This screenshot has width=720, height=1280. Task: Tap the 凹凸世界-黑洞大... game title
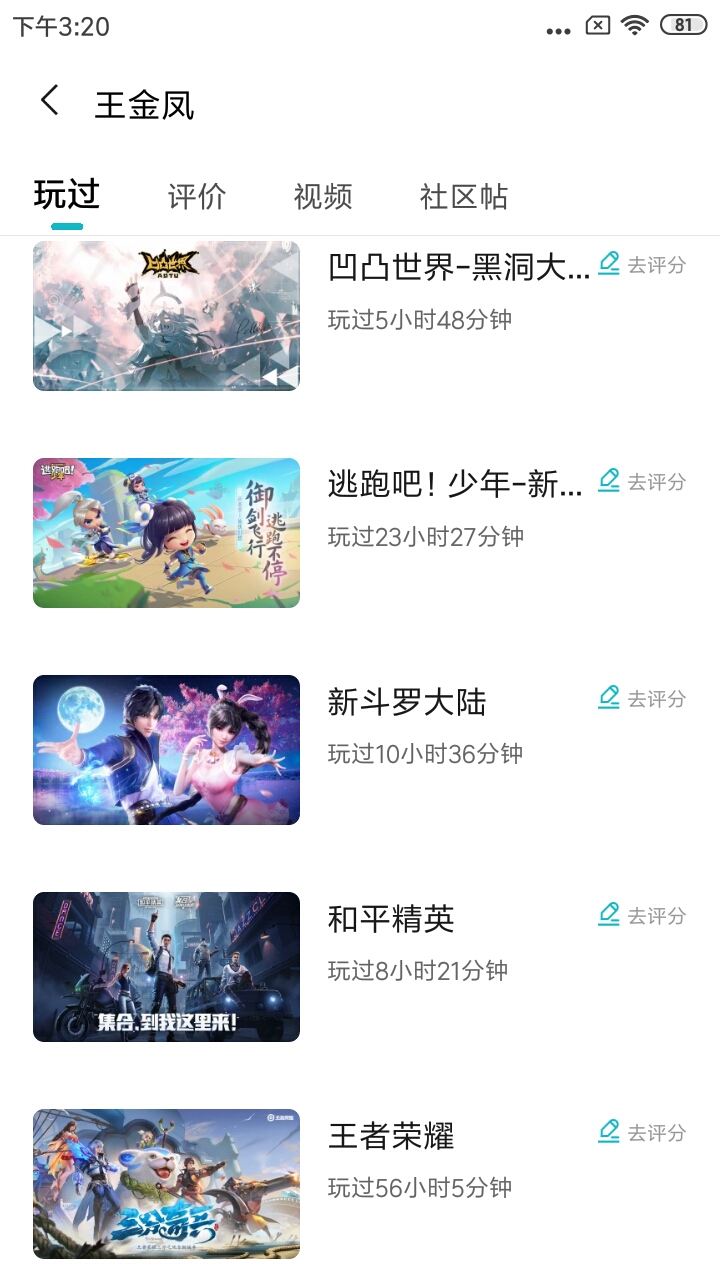[455, 266]
